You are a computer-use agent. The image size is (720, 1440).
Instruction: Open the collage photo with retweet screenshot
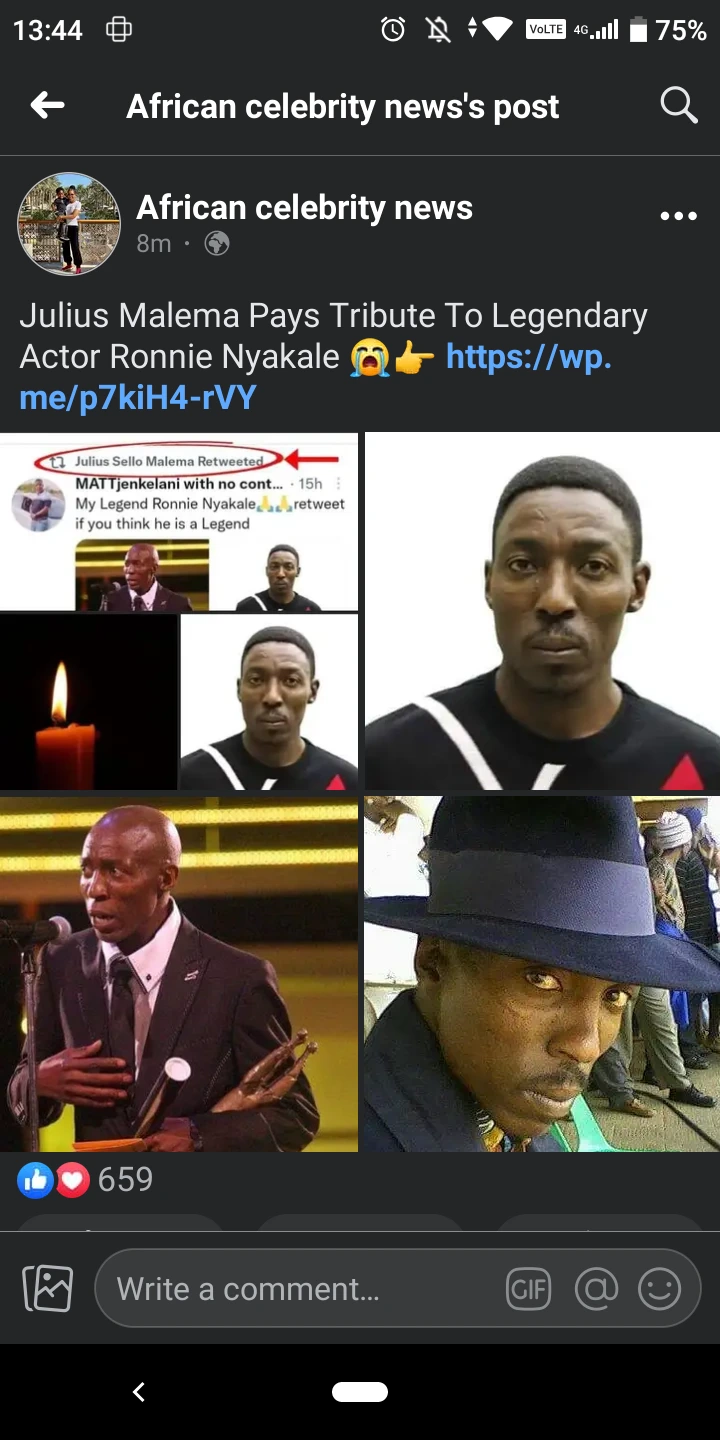(x=178, y=610)
